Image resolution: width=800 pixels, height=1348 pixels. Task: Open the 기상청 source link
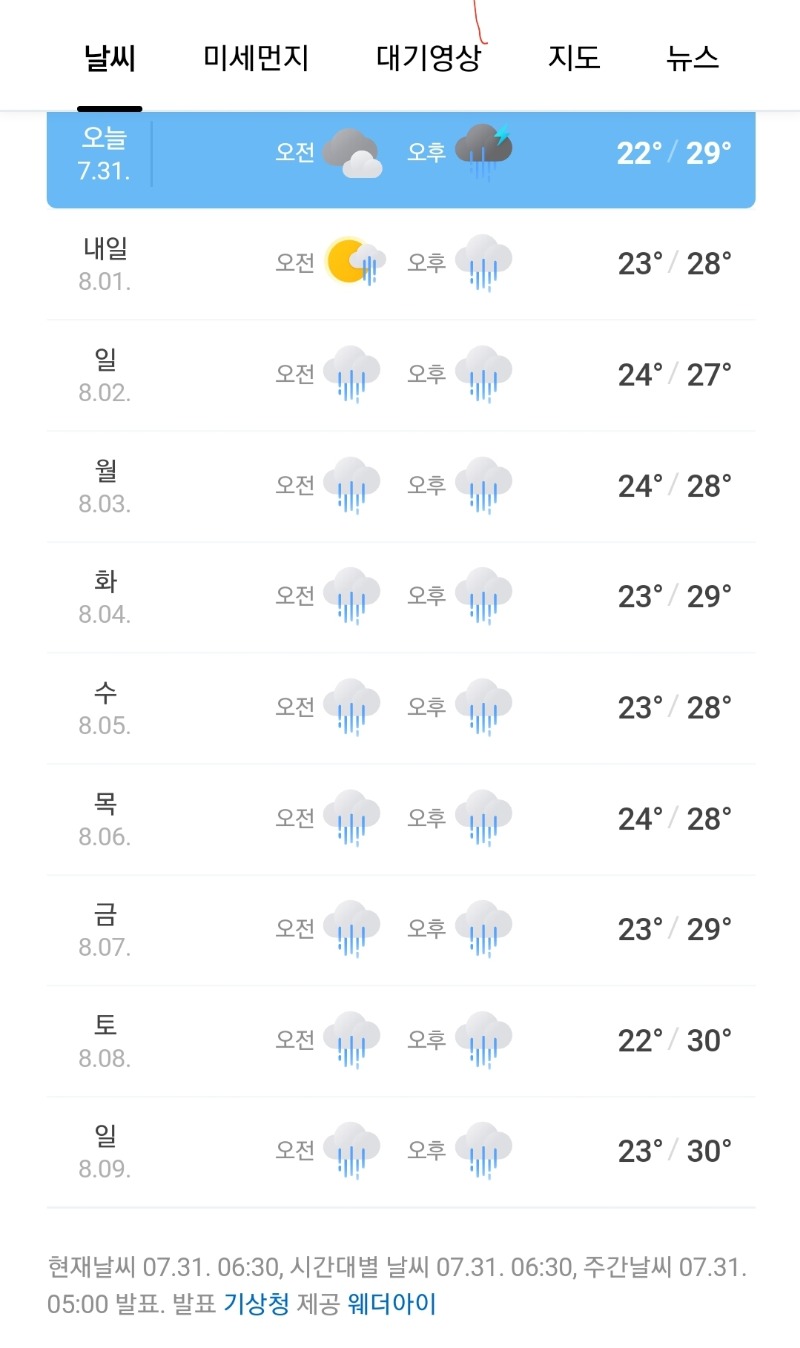click(256, 1304)
